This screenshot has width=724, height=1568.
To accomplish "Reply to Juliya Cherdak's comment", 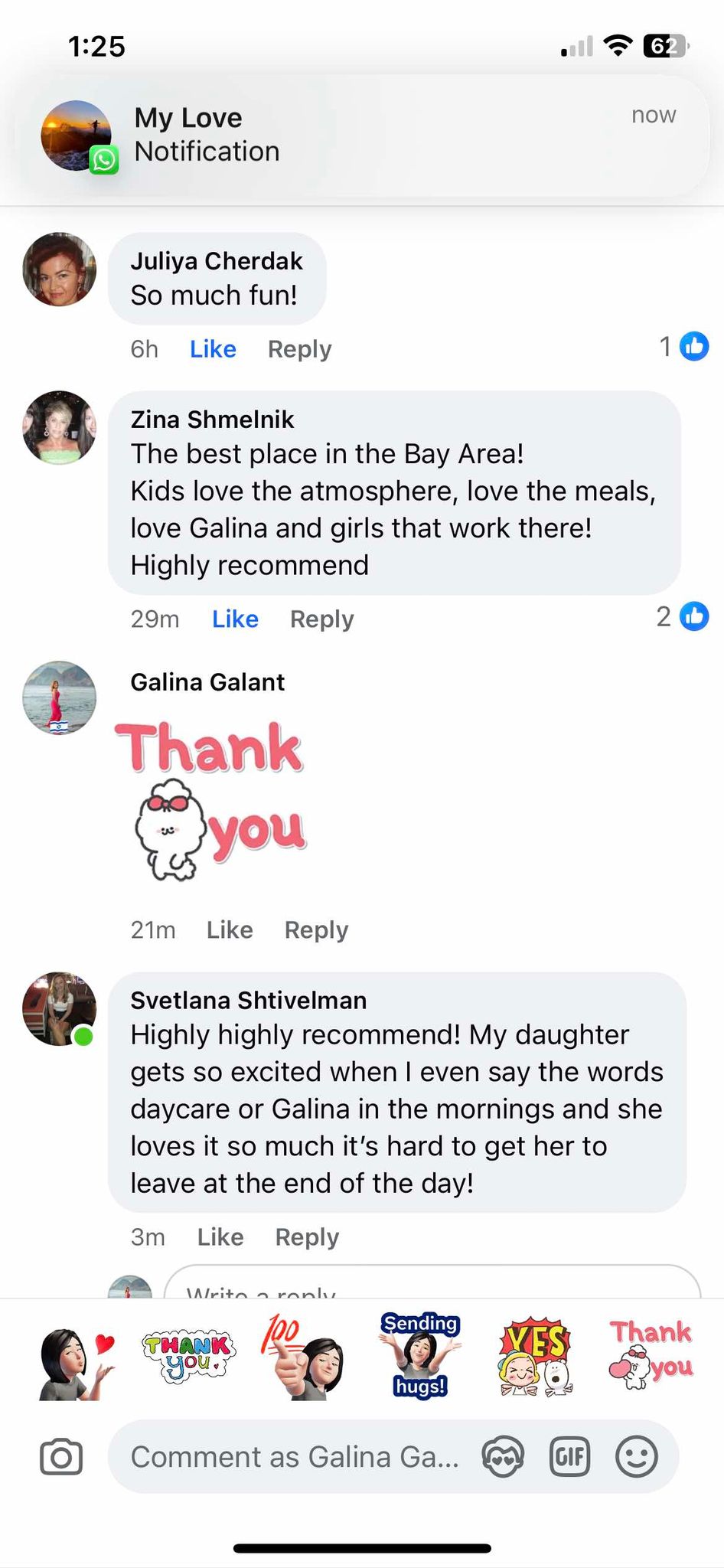I will pos(299,349).
